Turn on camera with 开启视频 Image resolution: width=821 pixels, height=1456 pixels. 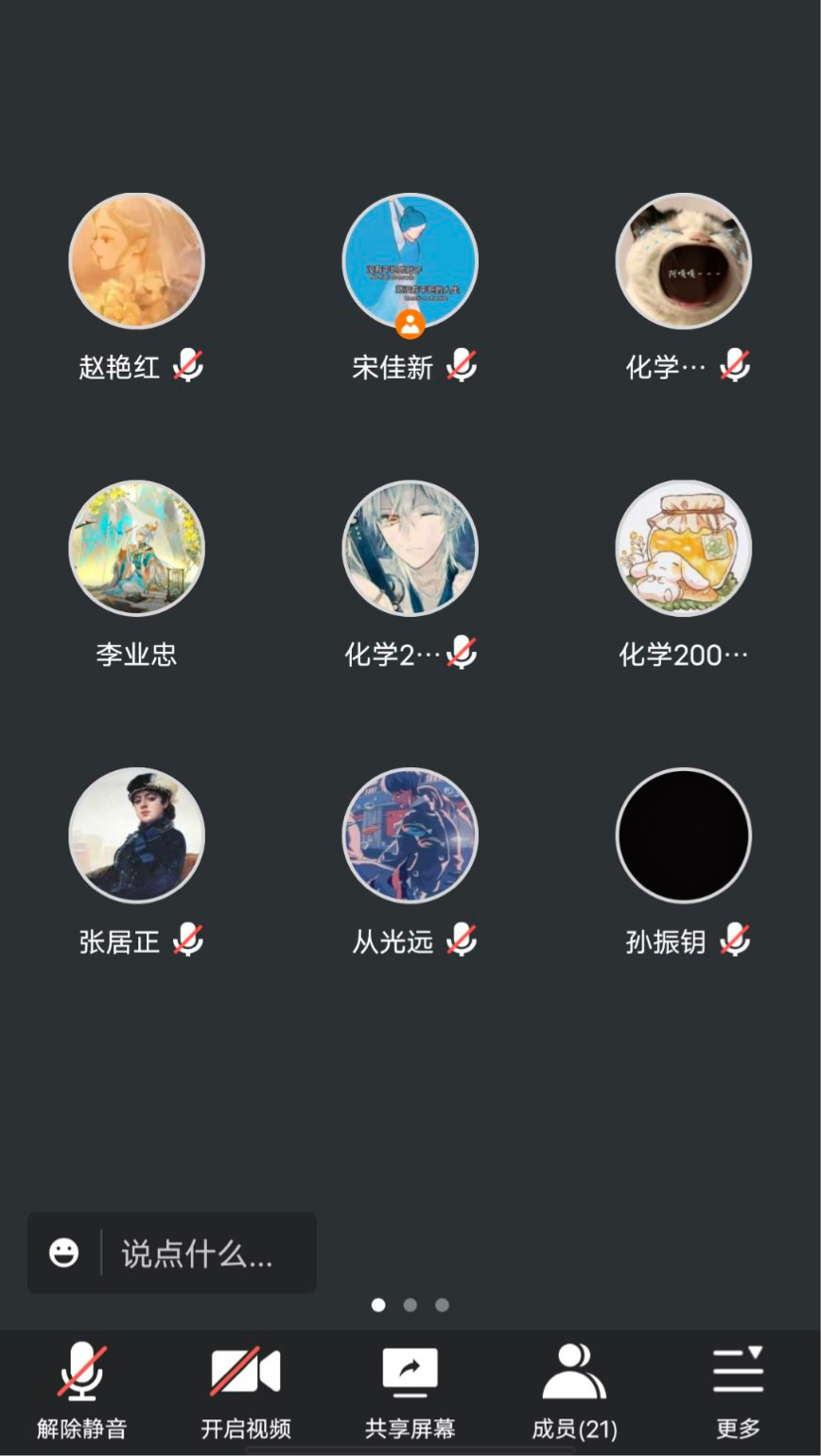(x=246, y=1388)
